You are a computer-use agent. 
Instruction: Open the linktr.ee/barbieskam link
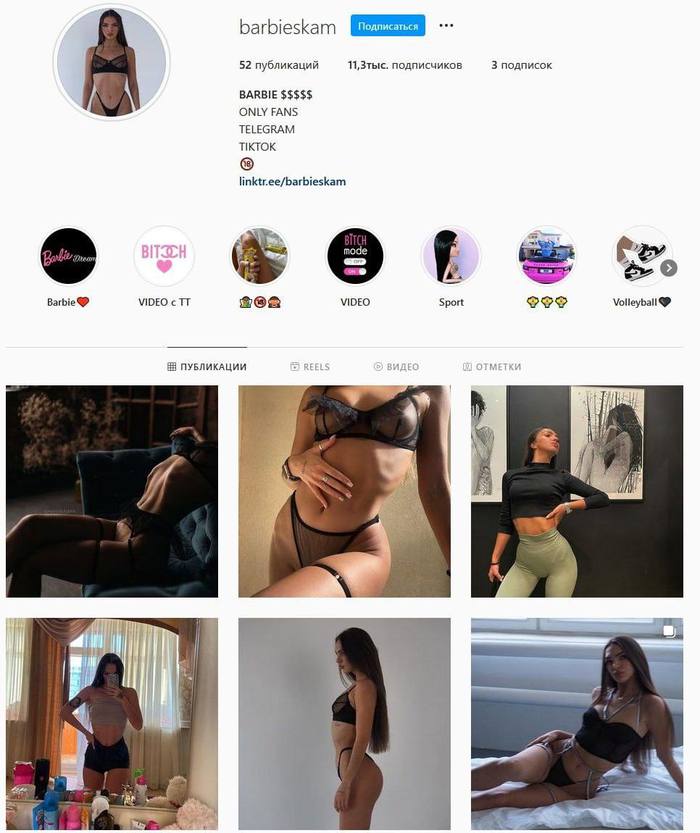292,182
